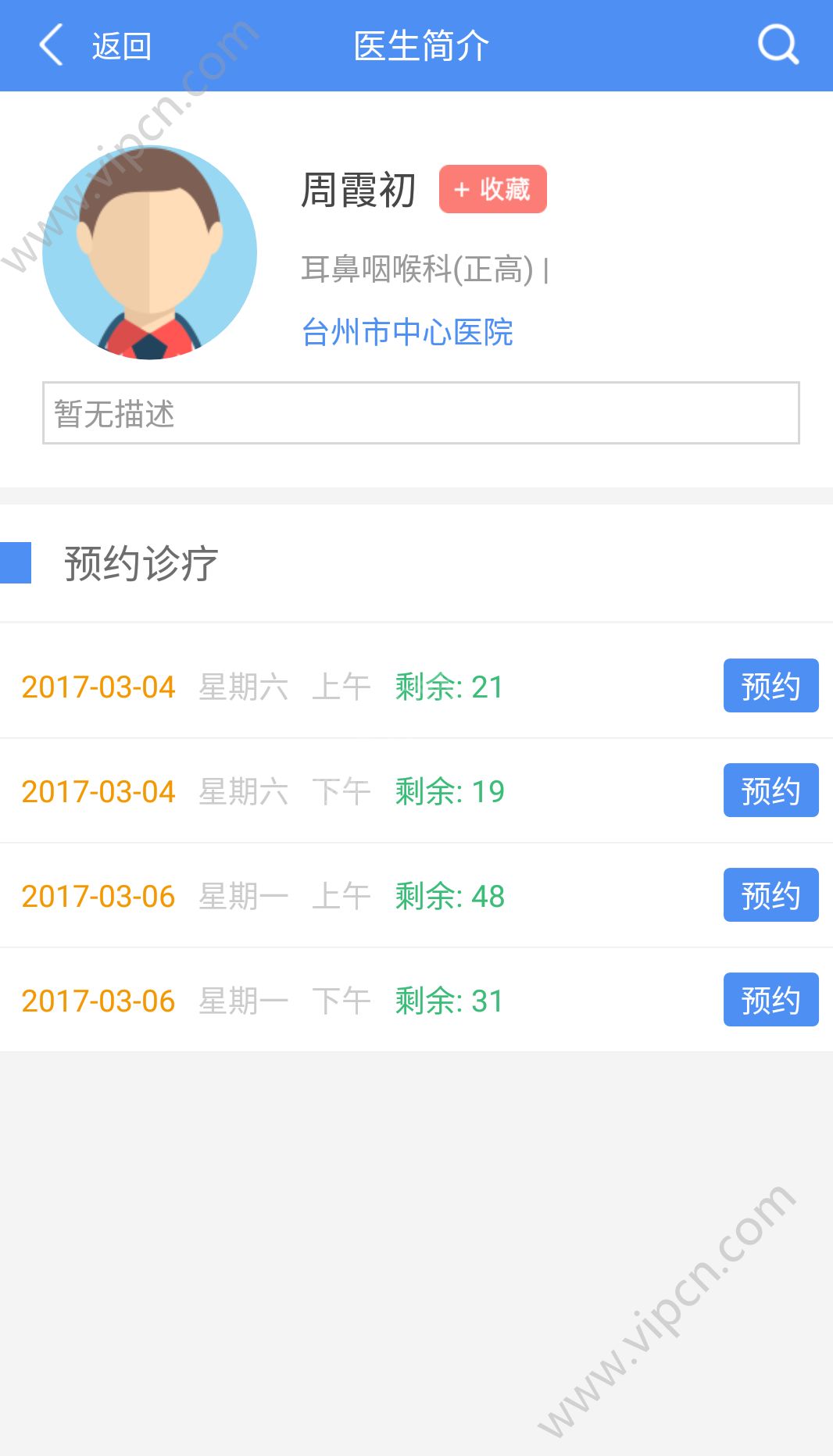
Task: Select the 剩余: 48 remaining count
Action: tap(449, 896)
